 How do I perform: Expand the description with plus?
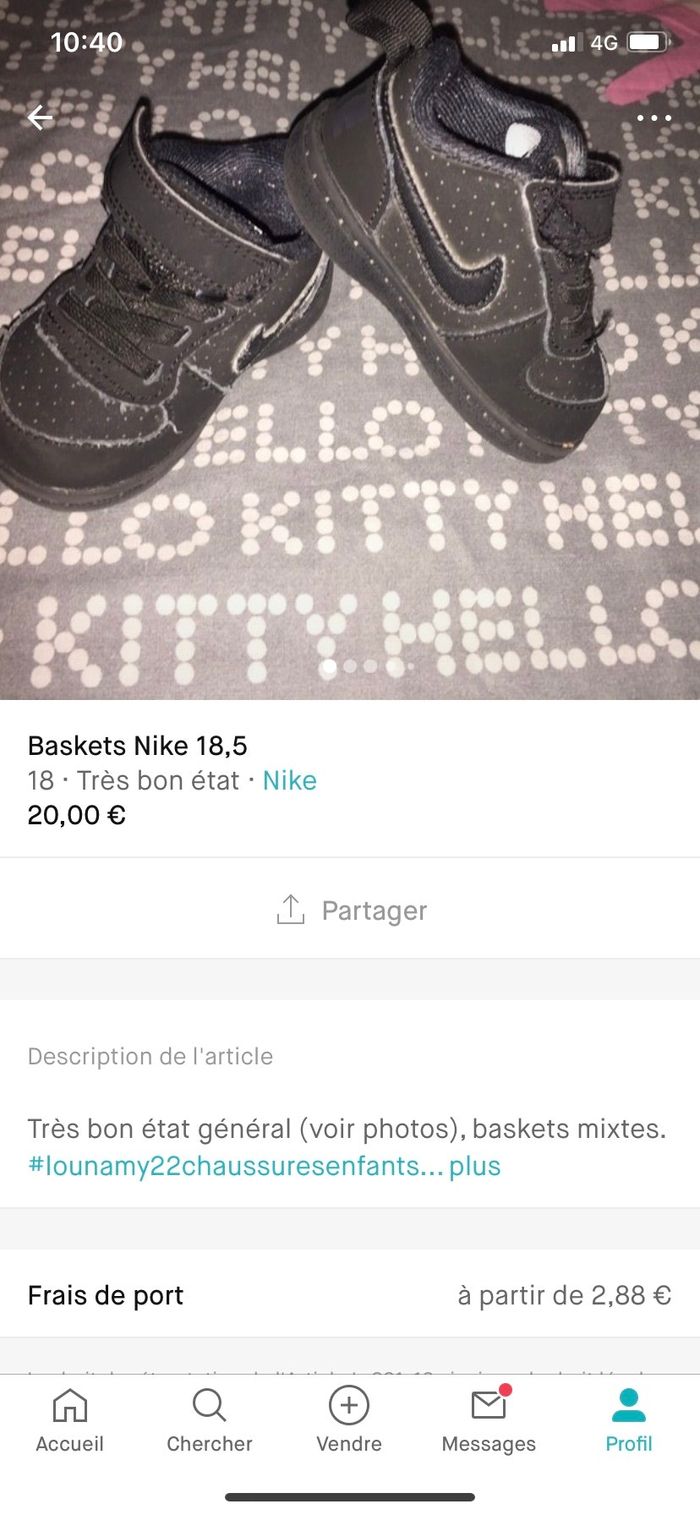pyautogui.click(x=475, y=1166)
